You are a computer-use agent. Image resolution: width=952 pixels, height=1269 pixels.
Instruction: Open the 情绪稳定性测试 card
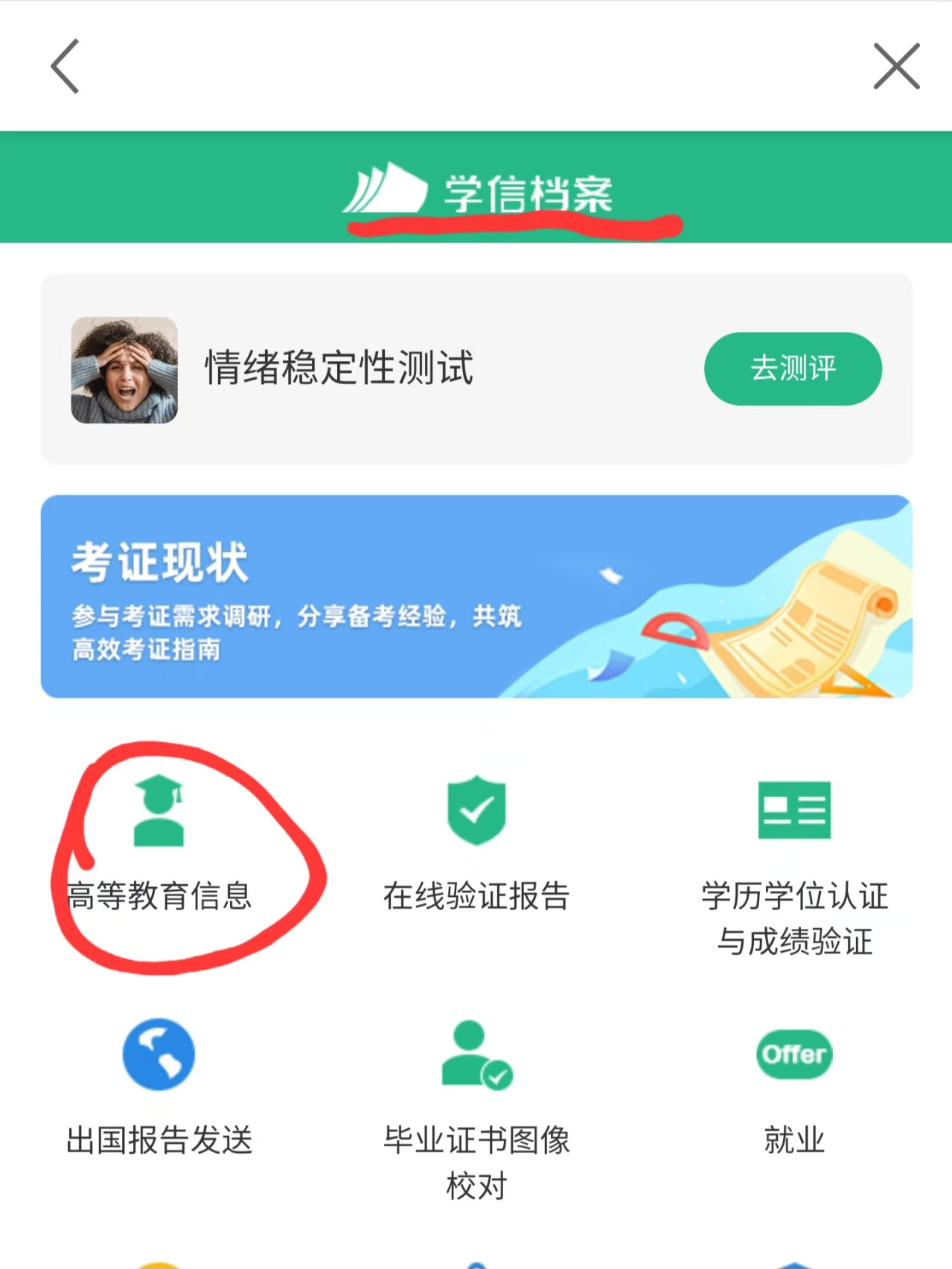(x=339, y=368)
